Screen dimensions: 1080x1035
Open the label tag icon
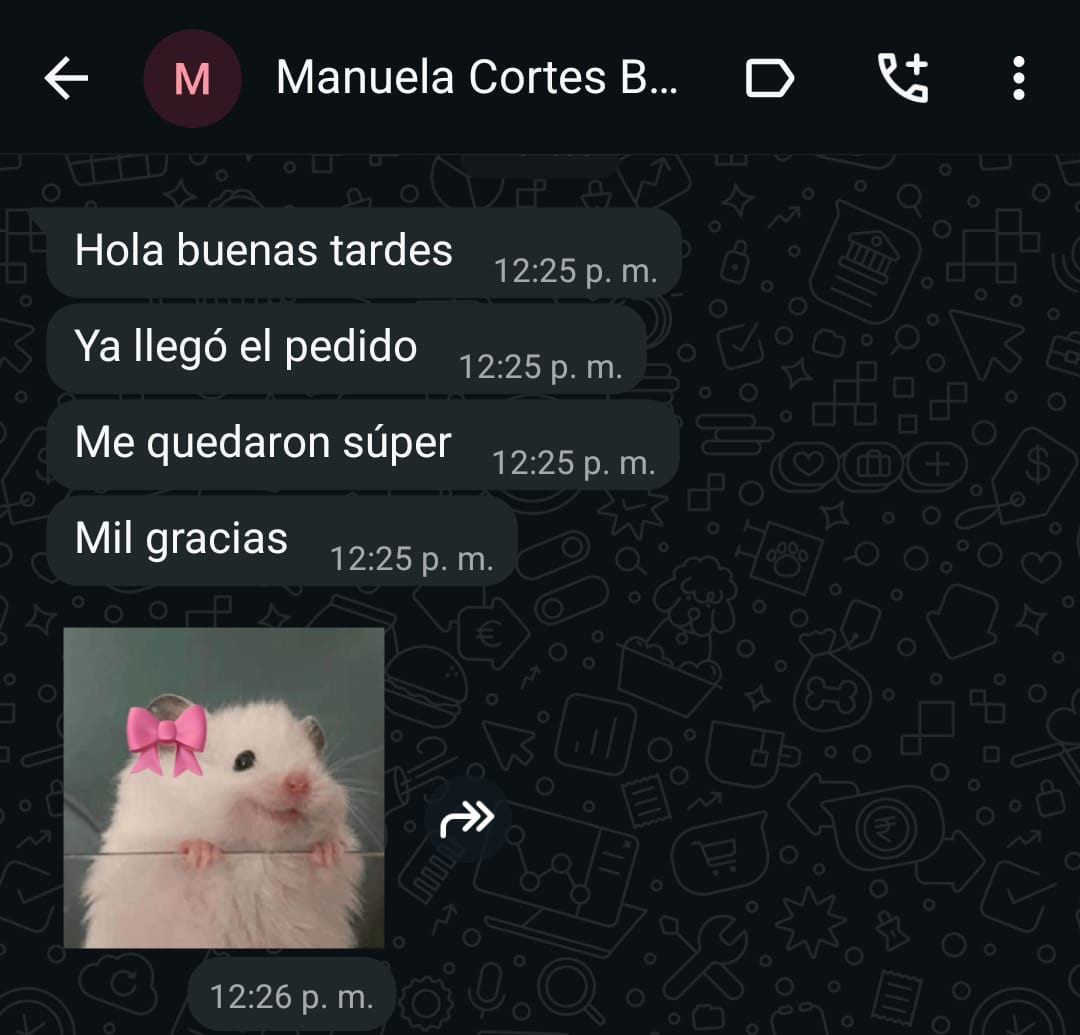click(x=770, y=78)
